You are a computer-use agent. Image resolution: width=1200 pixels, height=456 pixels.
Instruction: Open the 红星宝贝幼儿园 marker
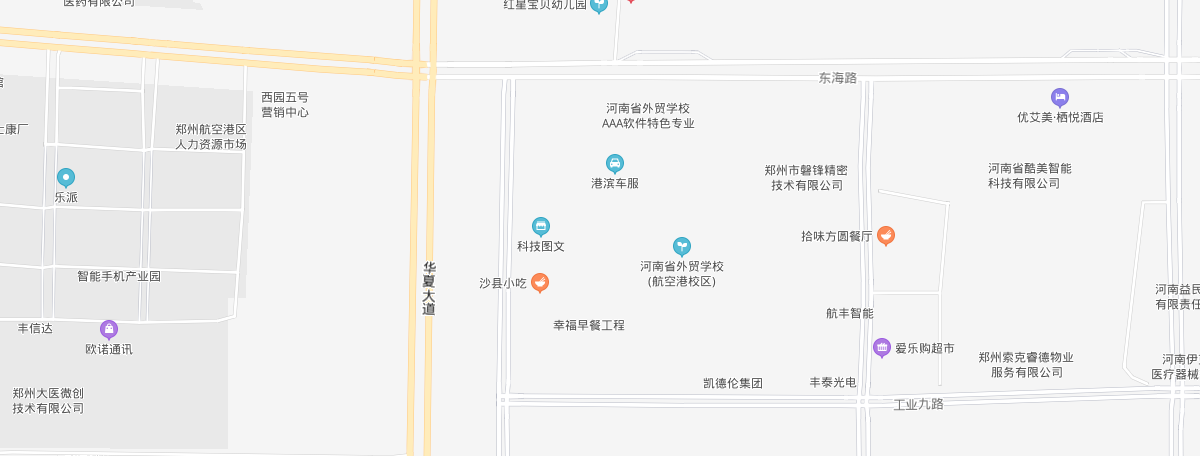coord(599,5)
